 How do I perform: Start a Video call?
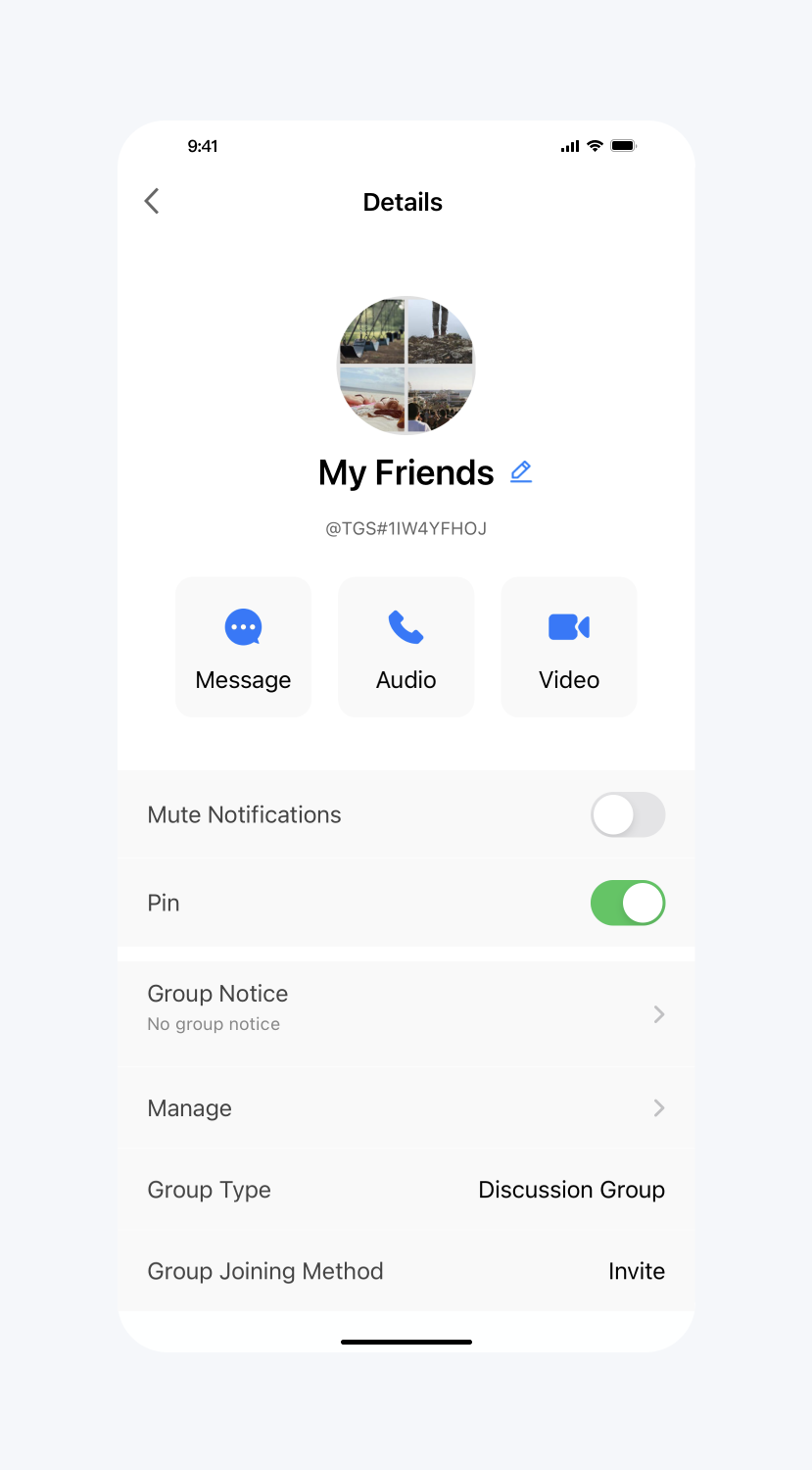click(x=569, y=647)
